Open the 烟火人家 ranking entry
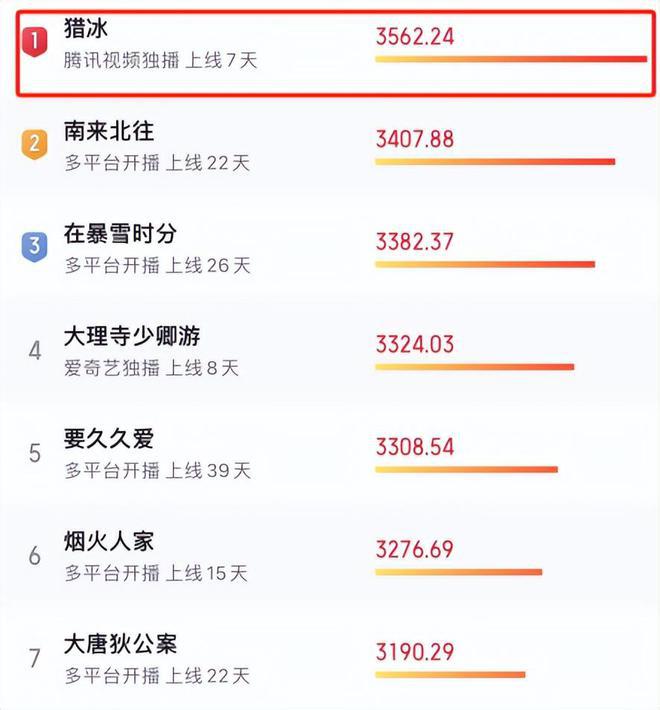This screenshot has width=660, height=710. (108, 542)
